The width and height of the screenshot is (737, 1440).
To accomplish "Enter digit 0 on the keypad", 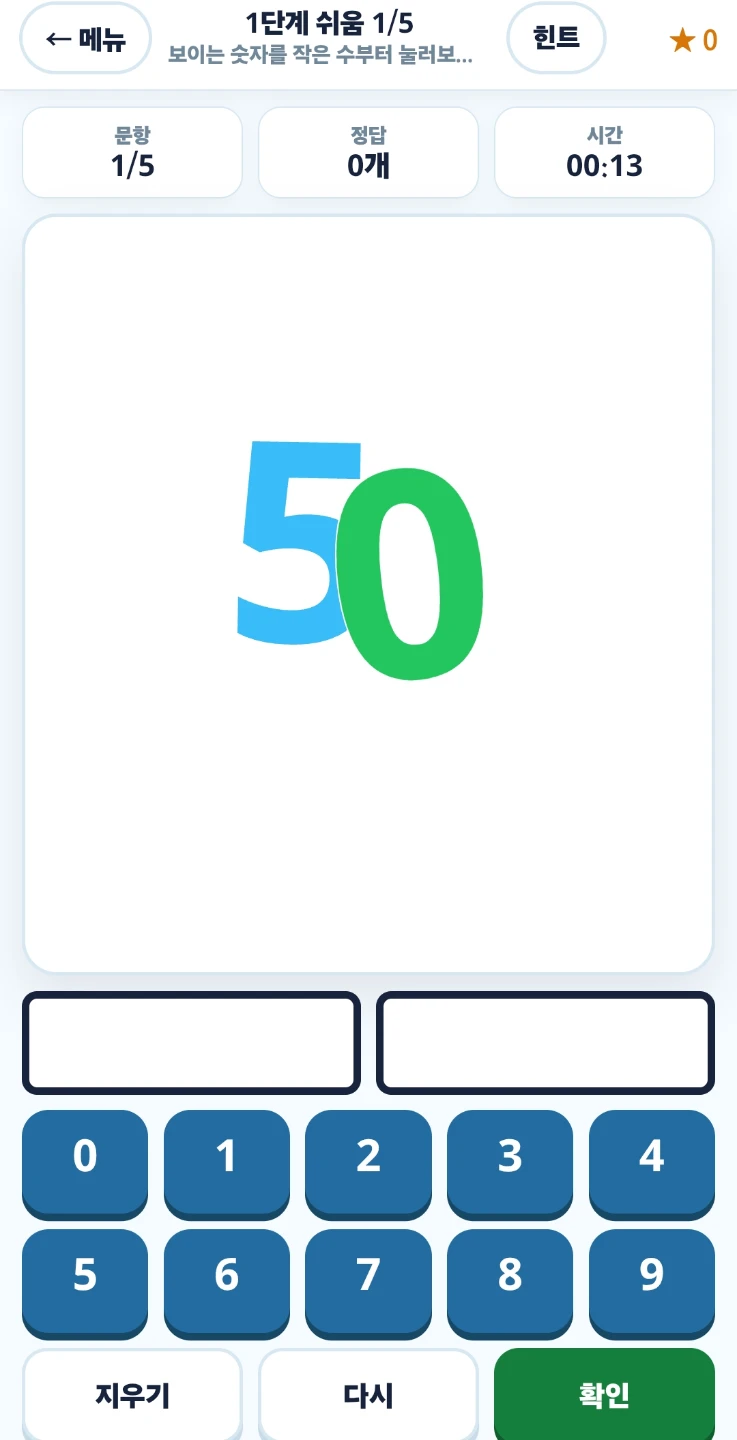I will pyautogui.click(x=85, y=1162).
